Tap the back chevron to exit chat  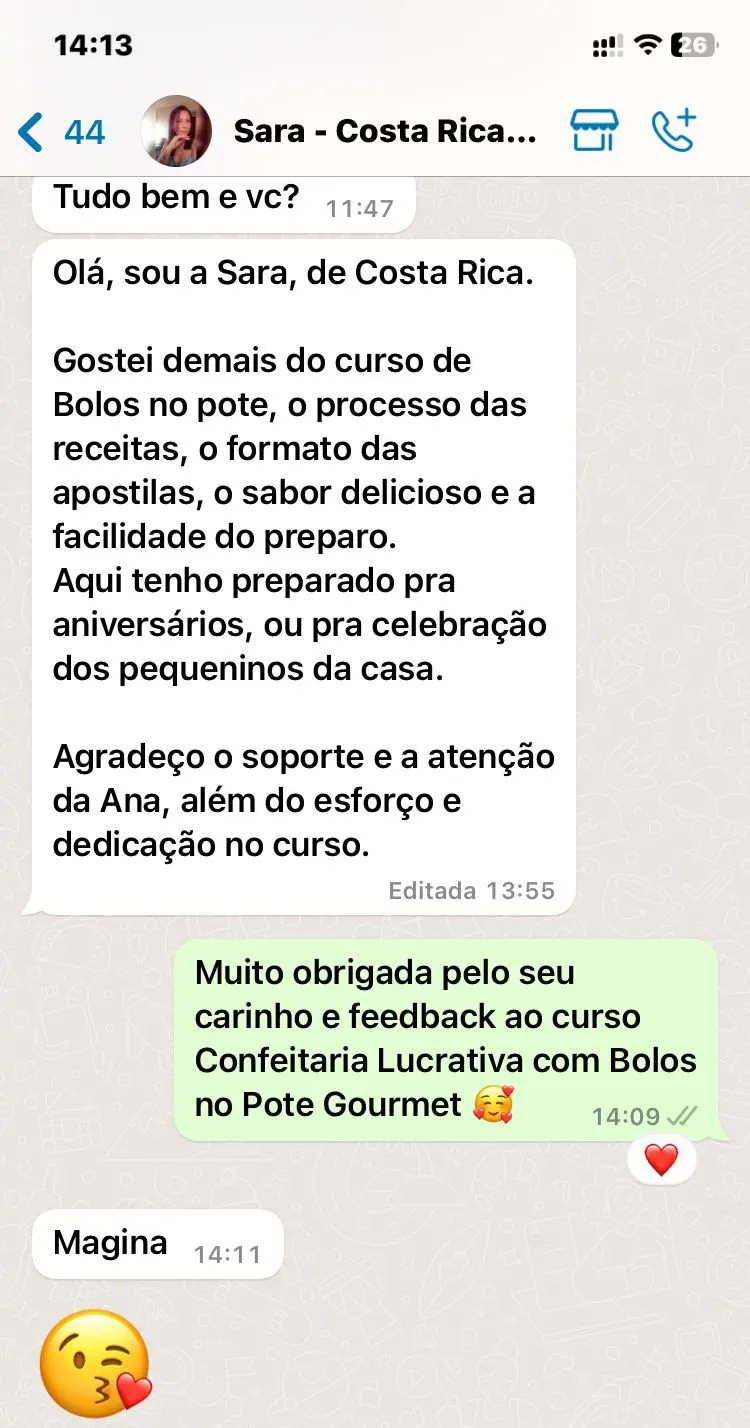28,129
